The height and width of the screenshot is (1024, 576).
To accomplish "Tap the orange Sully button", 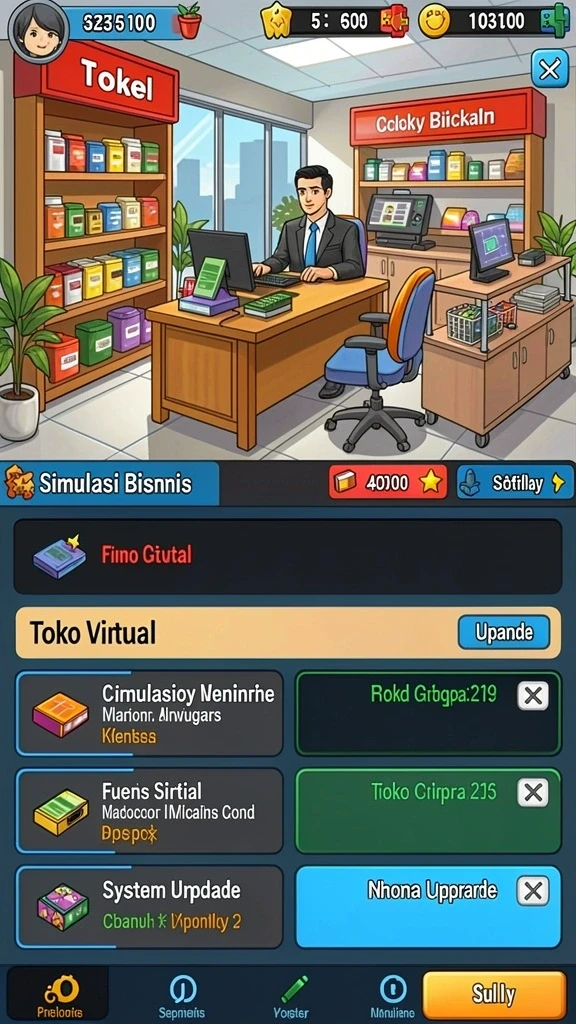I will coord(494,995).
